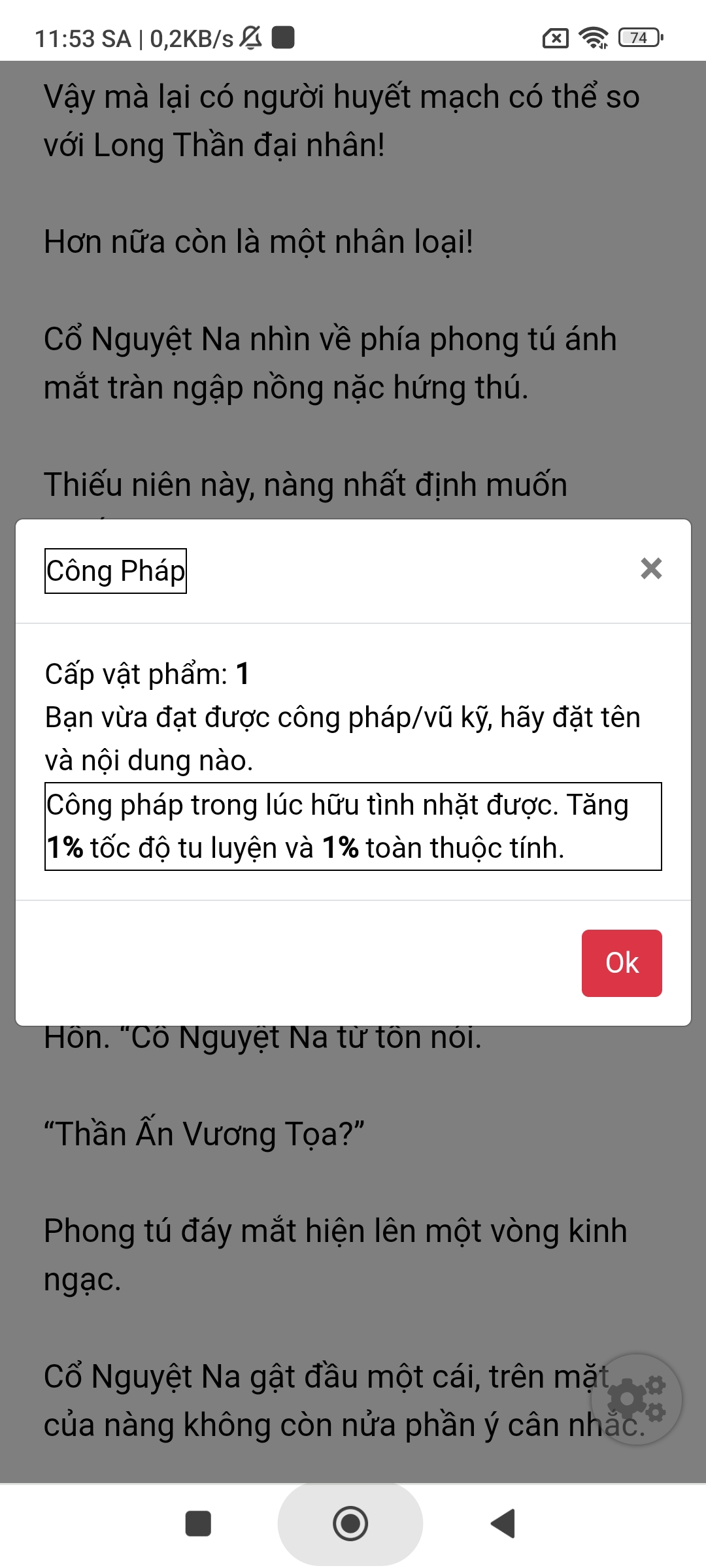Edit the công pháp description text box
This screenshot has height=1568, width=706.
click(x=353, y=826)
